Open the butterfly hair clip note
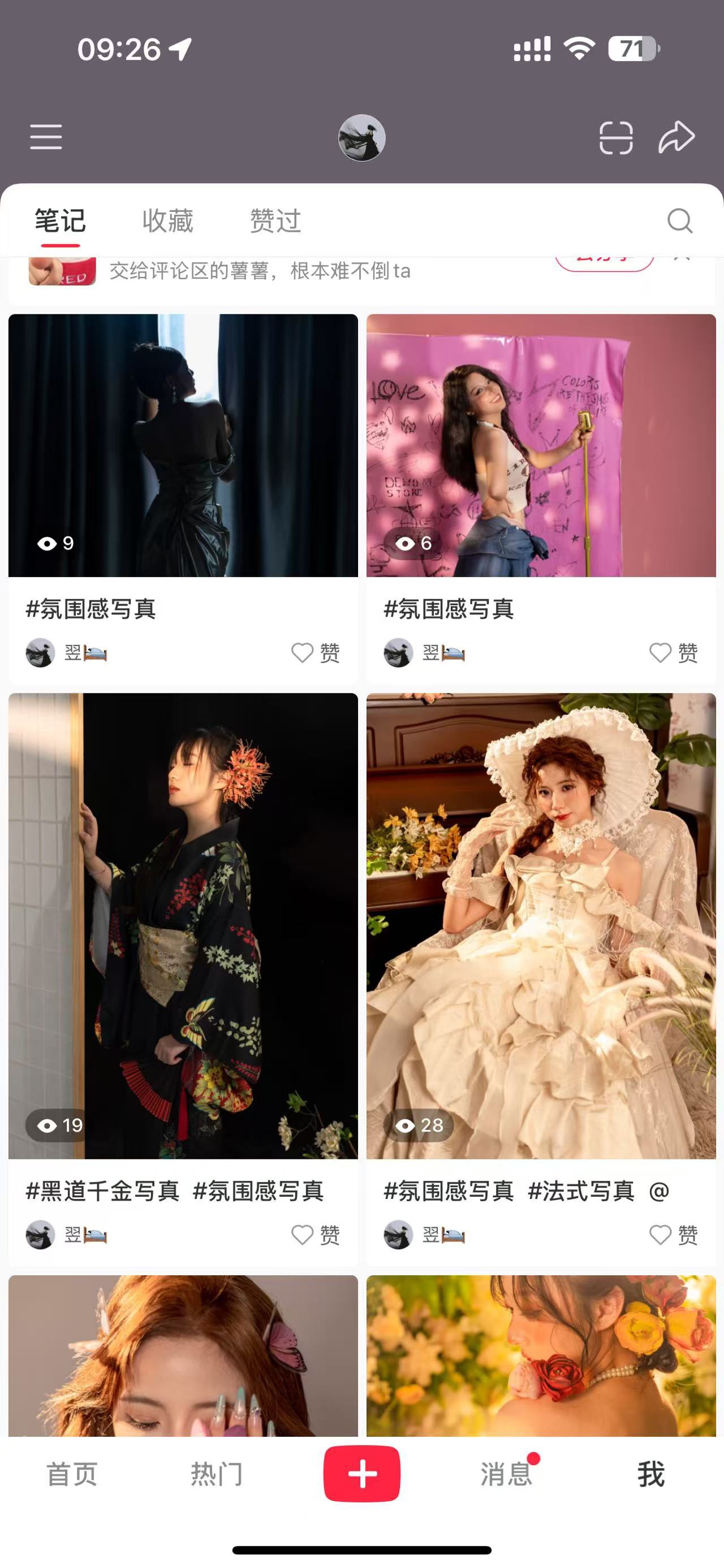 tap(183, 1356)
